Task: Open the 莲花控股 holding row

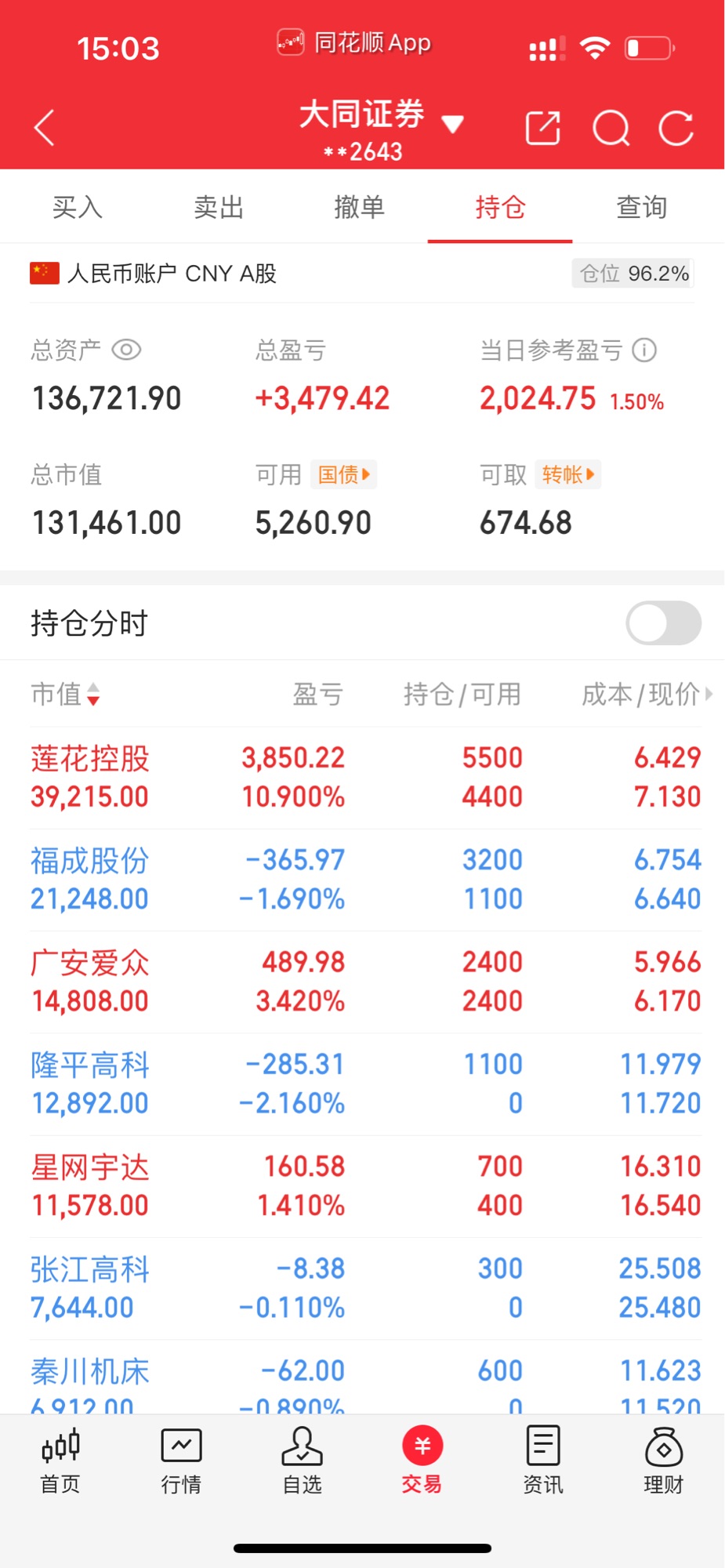Action: pyautogui.click(x=365, y=778)
